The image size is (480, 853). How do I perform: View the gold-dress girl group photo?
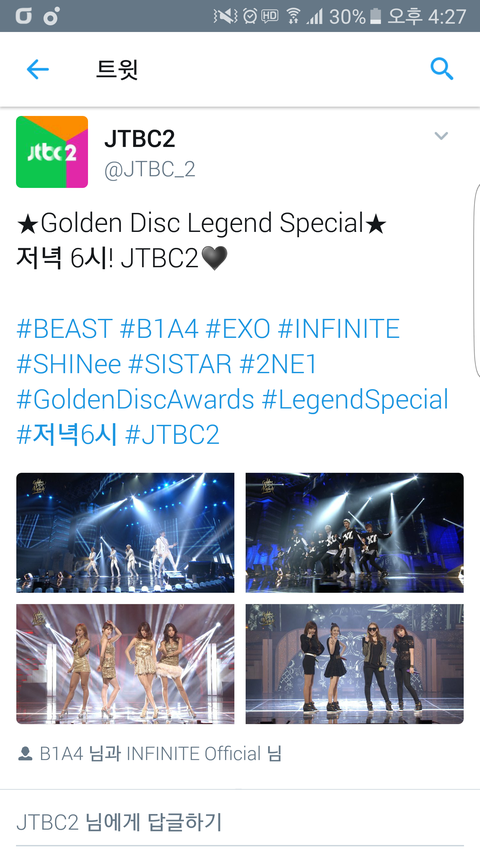pyautogui.click(x=125, y=664)
